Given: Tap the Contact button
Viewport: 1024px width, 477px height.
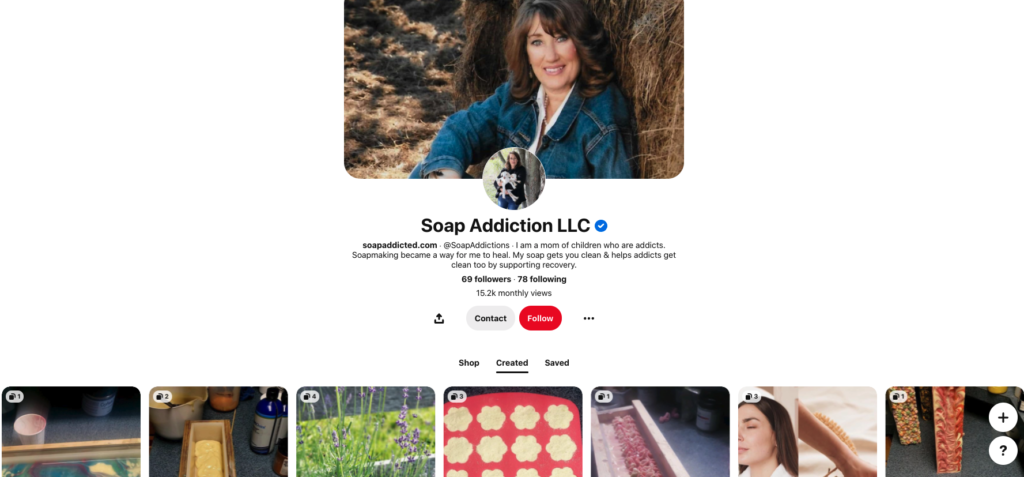Looking at the screenshot, I should [490, 318].
